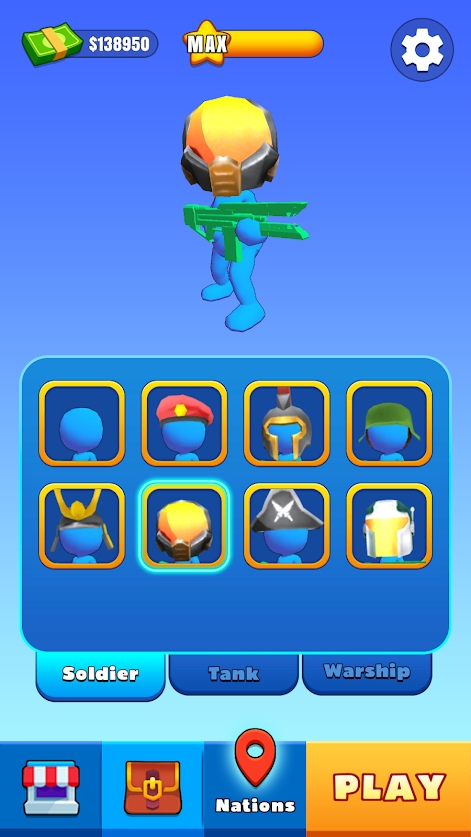Viewport: 471px width, 837px height.
Task: Select the samurai helmet skin
Action: (x=82, y=526)
